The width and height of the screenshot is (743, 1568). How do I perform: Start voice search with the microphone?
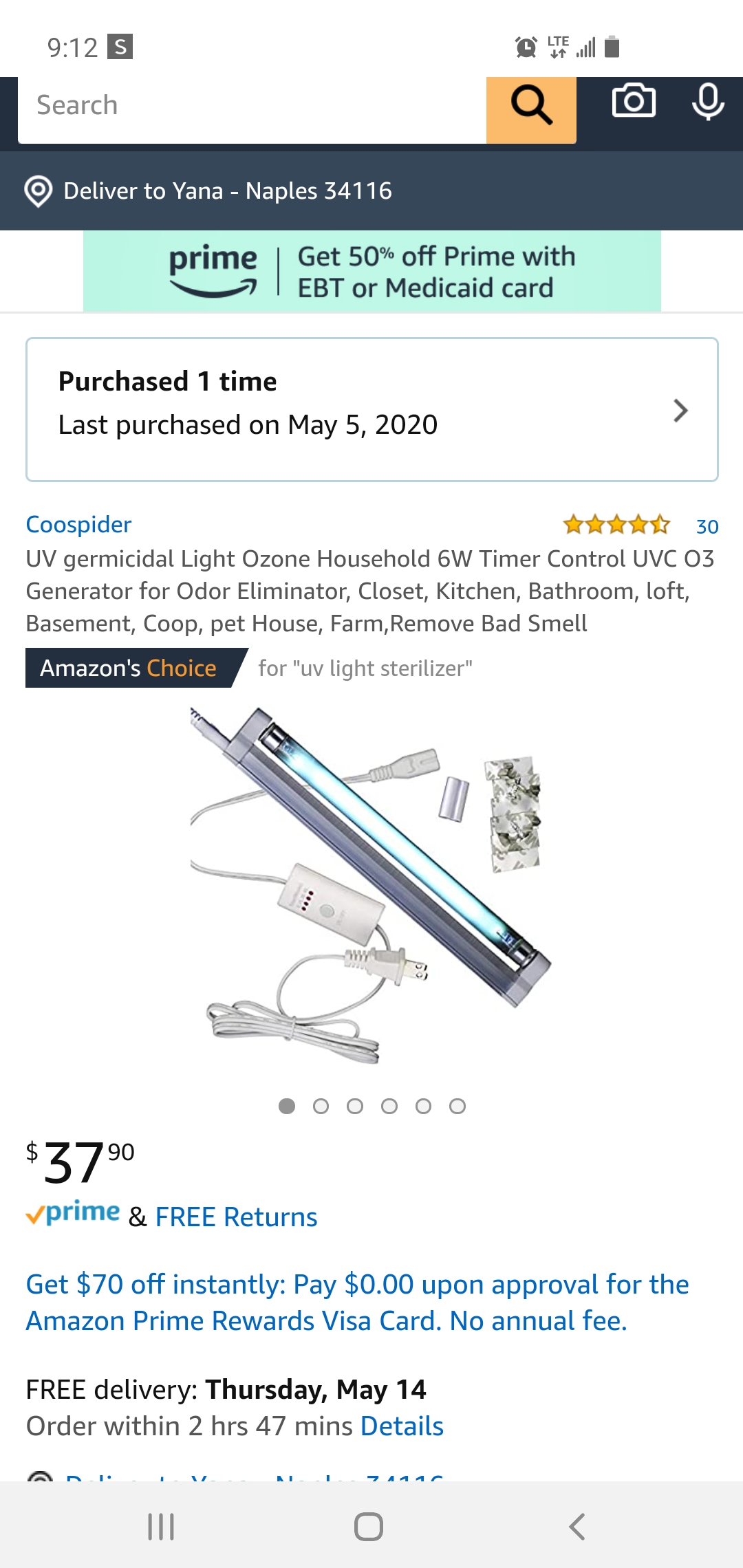point(708,102)
